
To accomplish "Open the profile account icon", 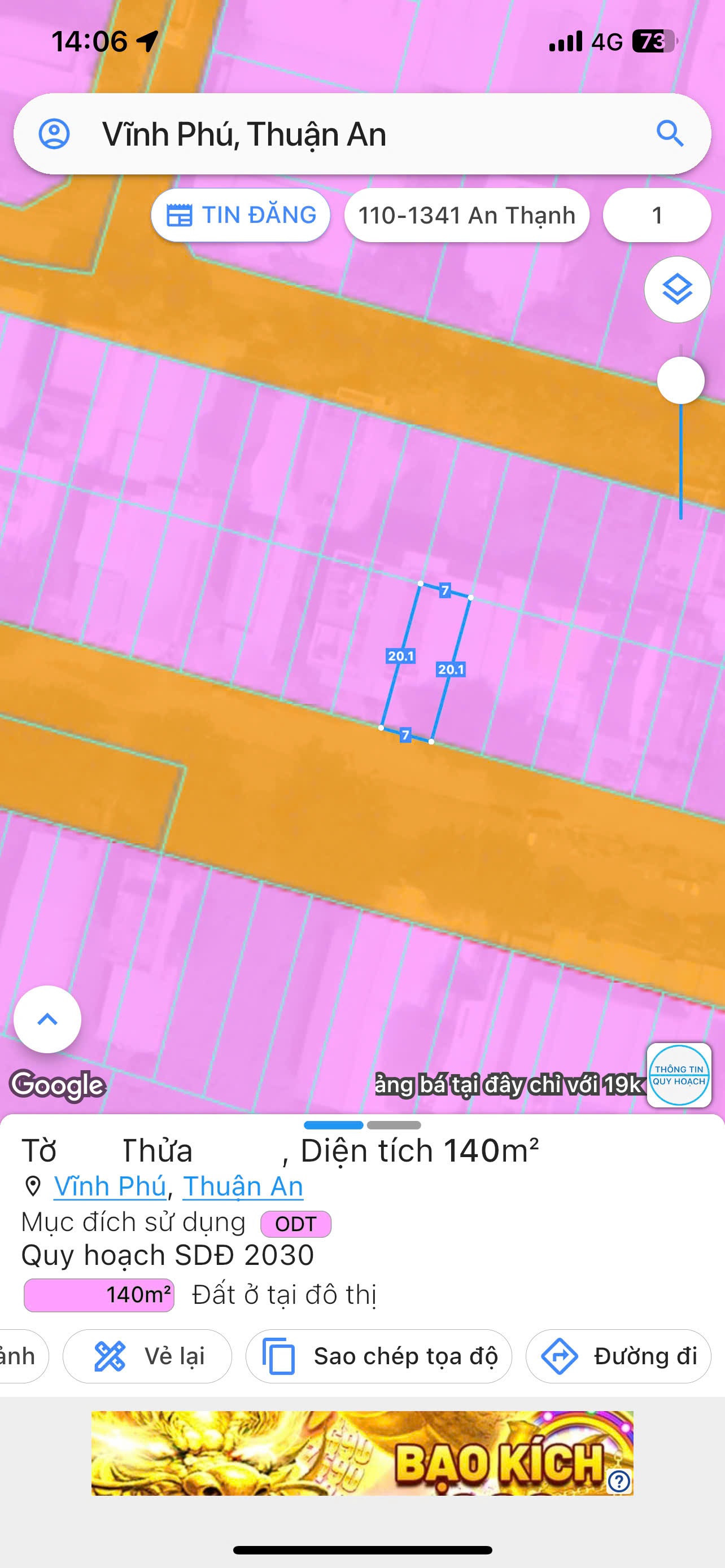I will click(54, 134).
